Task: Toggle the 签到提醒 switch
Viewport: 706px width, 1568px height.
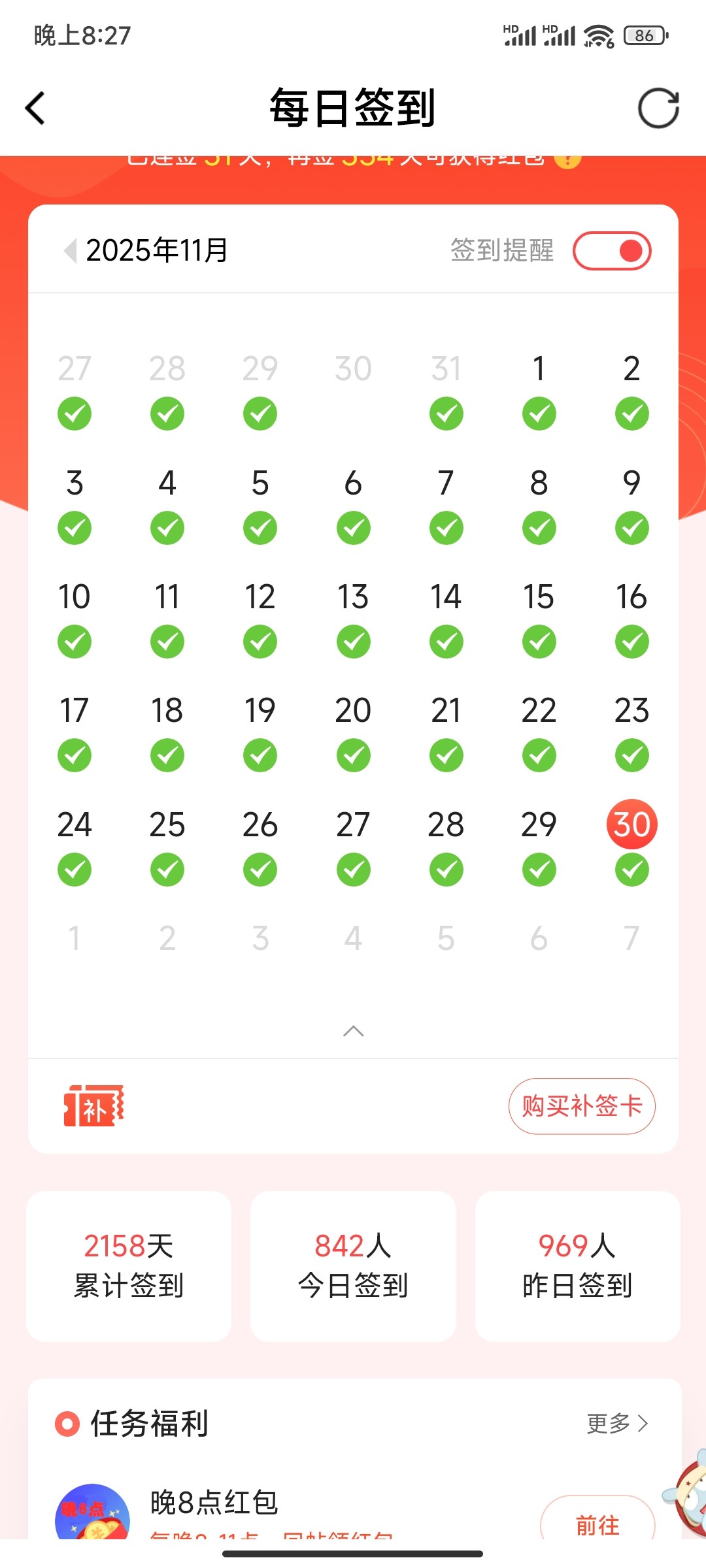Action: point(612,251)
